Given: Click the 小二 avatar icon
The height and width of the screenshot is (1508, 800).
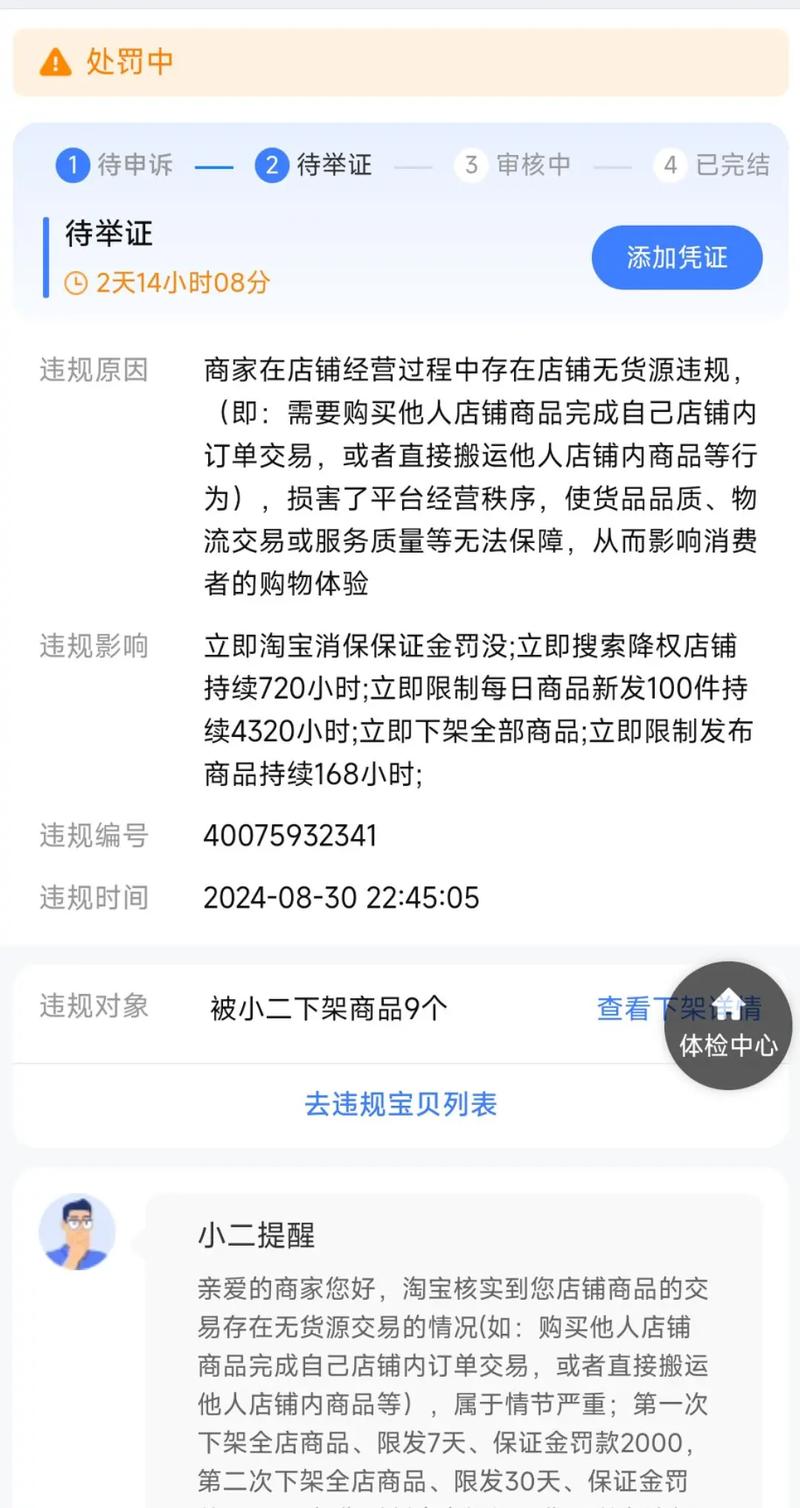Looking at the screenshot, I should (x=77, y=1233).
